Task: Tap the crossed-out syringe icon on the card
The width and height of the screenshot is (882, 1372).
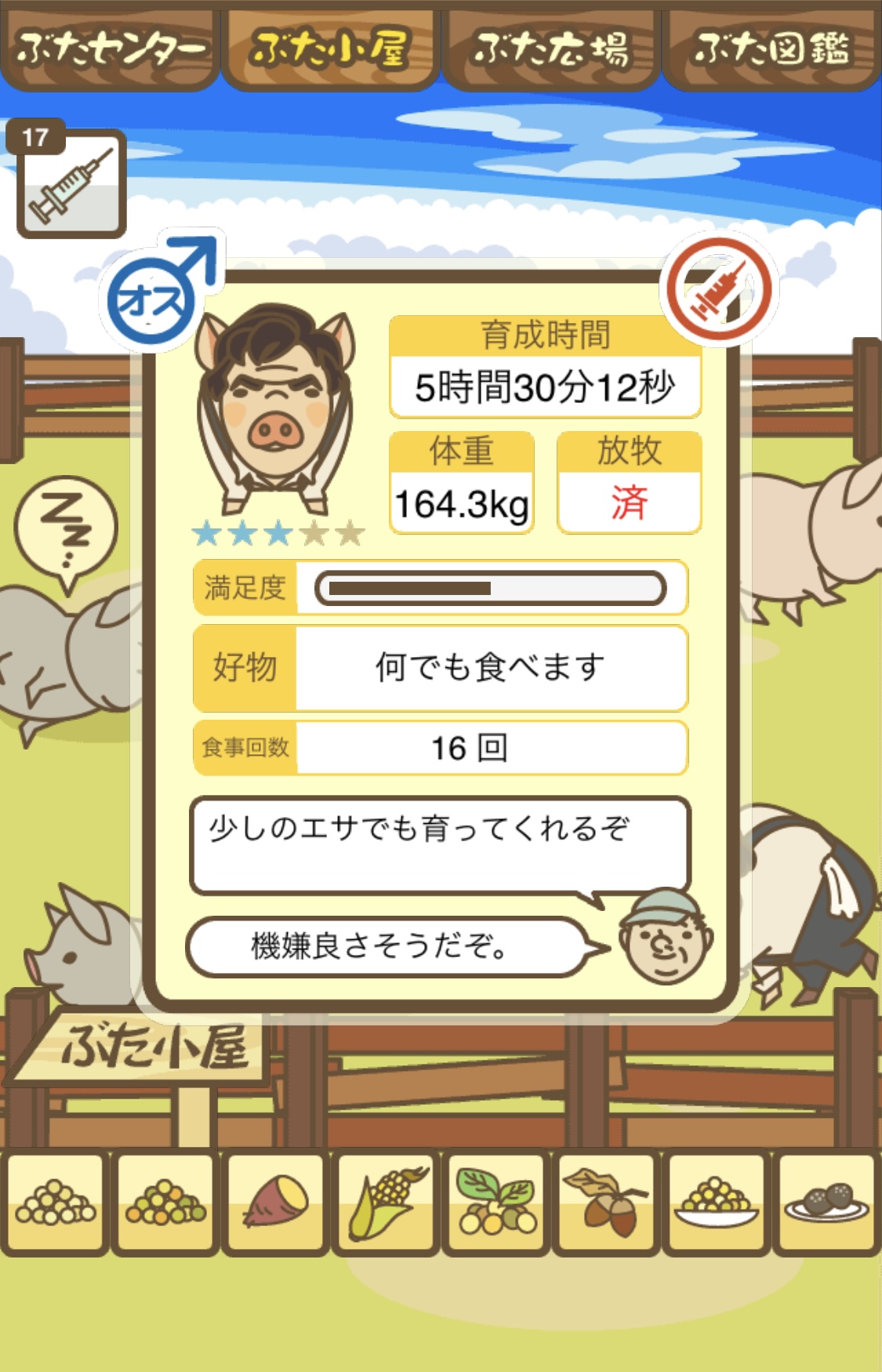Action: click(719, 290)
